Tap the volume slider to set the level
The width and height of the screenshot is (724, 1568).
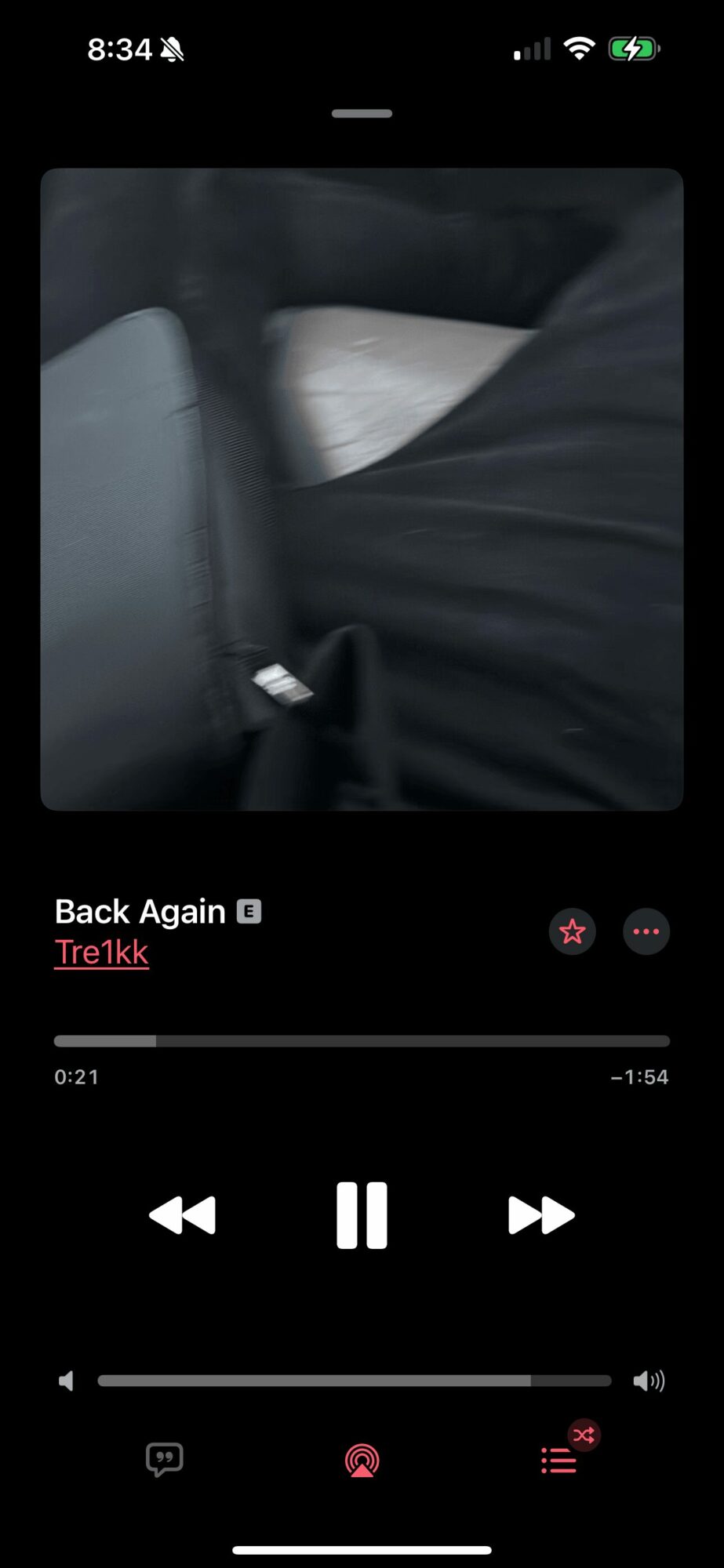[354, 1381]
